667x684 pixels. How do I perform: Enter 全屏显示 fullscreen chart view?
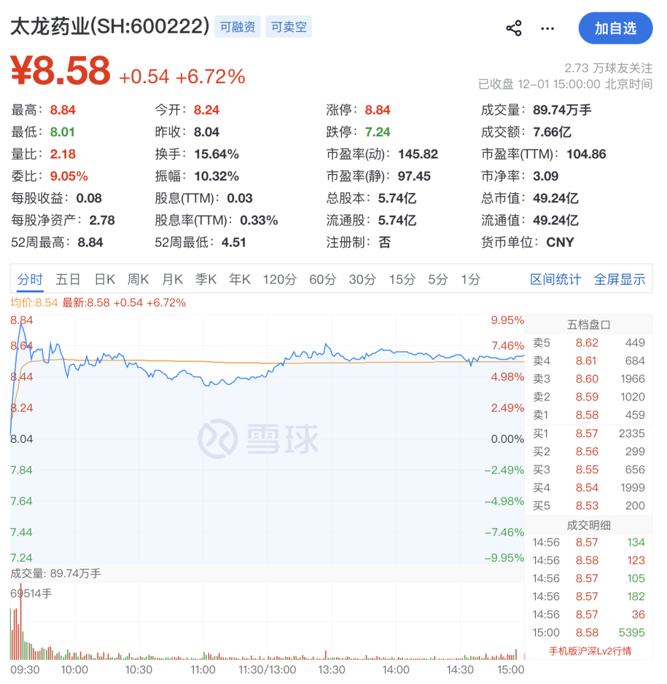pos(620,280)
